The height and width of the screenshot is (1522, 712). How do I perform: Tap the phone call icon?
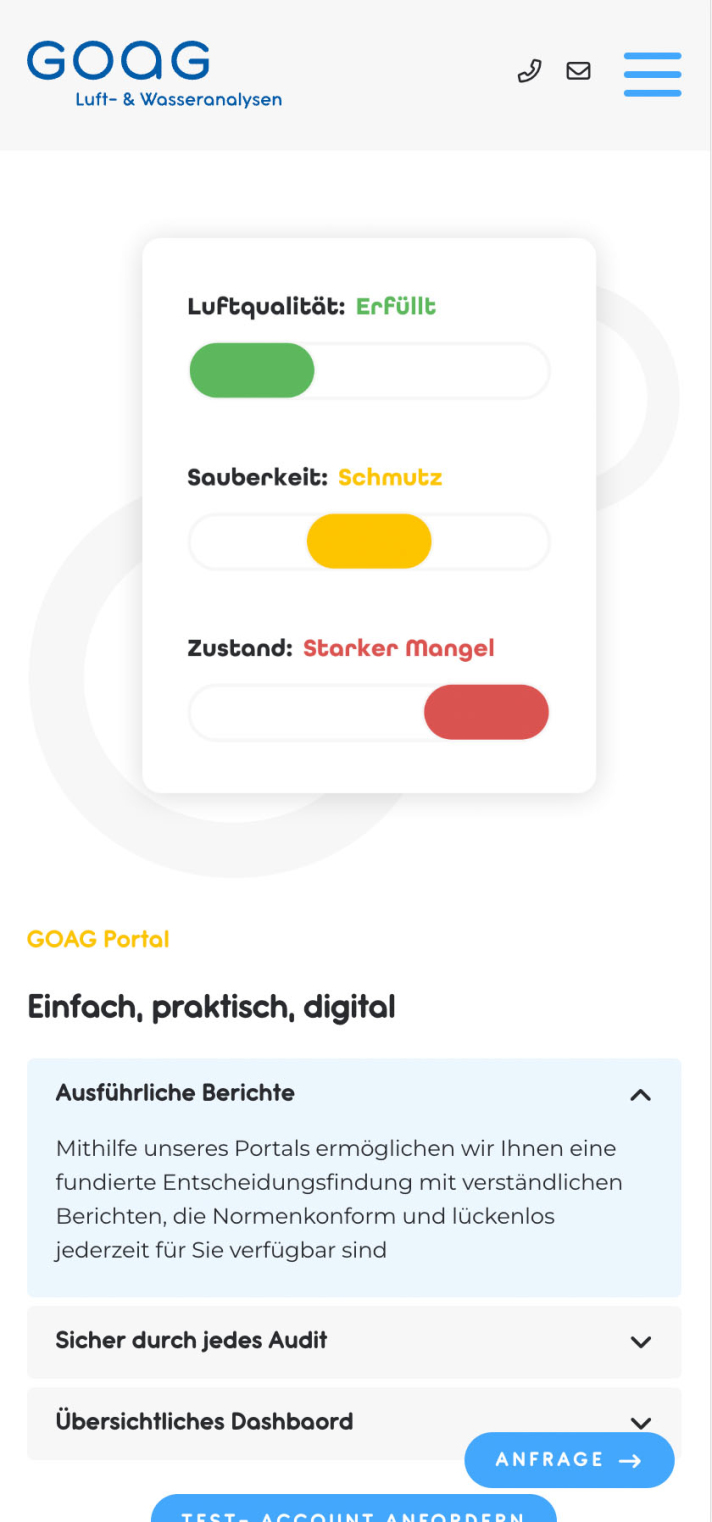click(x=529, y=71)
